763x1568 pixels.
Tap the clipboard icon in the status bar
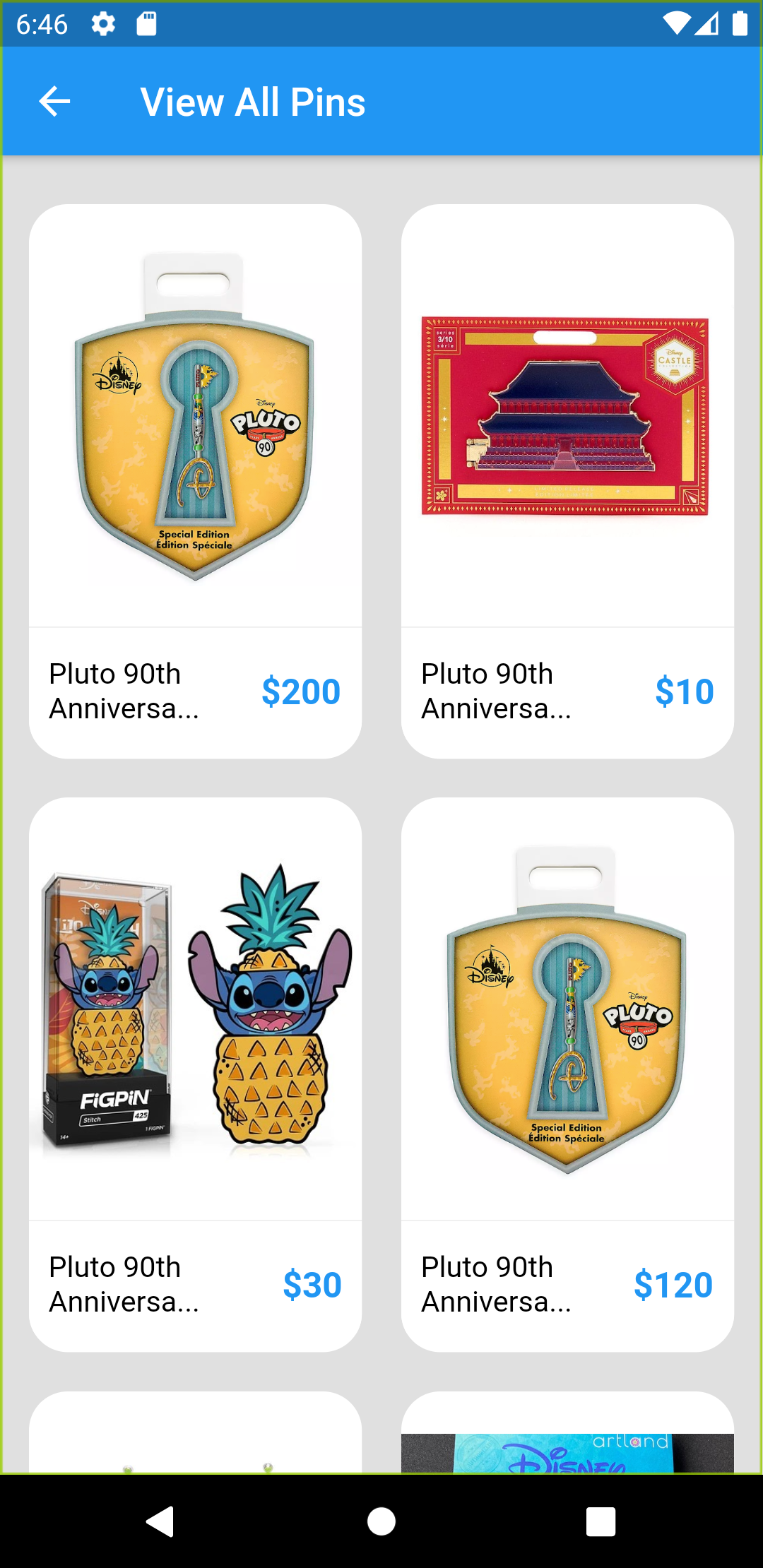[145, 24]
